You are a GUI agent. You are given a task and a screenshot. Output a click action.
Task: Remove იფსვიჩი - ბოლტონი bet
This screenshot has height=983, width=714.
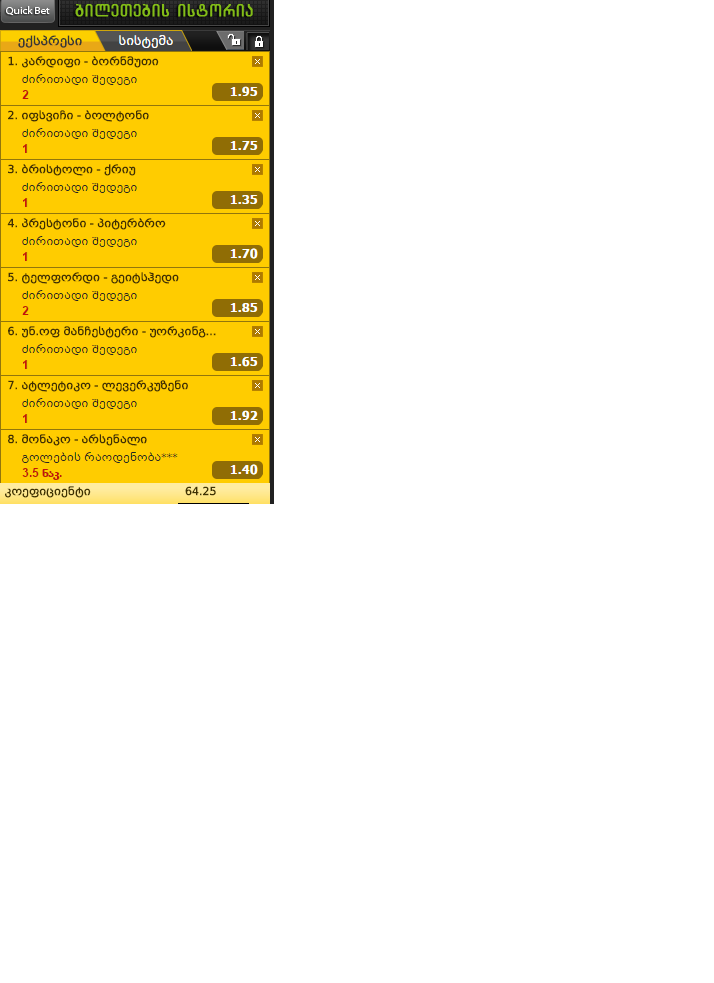coord(257,116)
